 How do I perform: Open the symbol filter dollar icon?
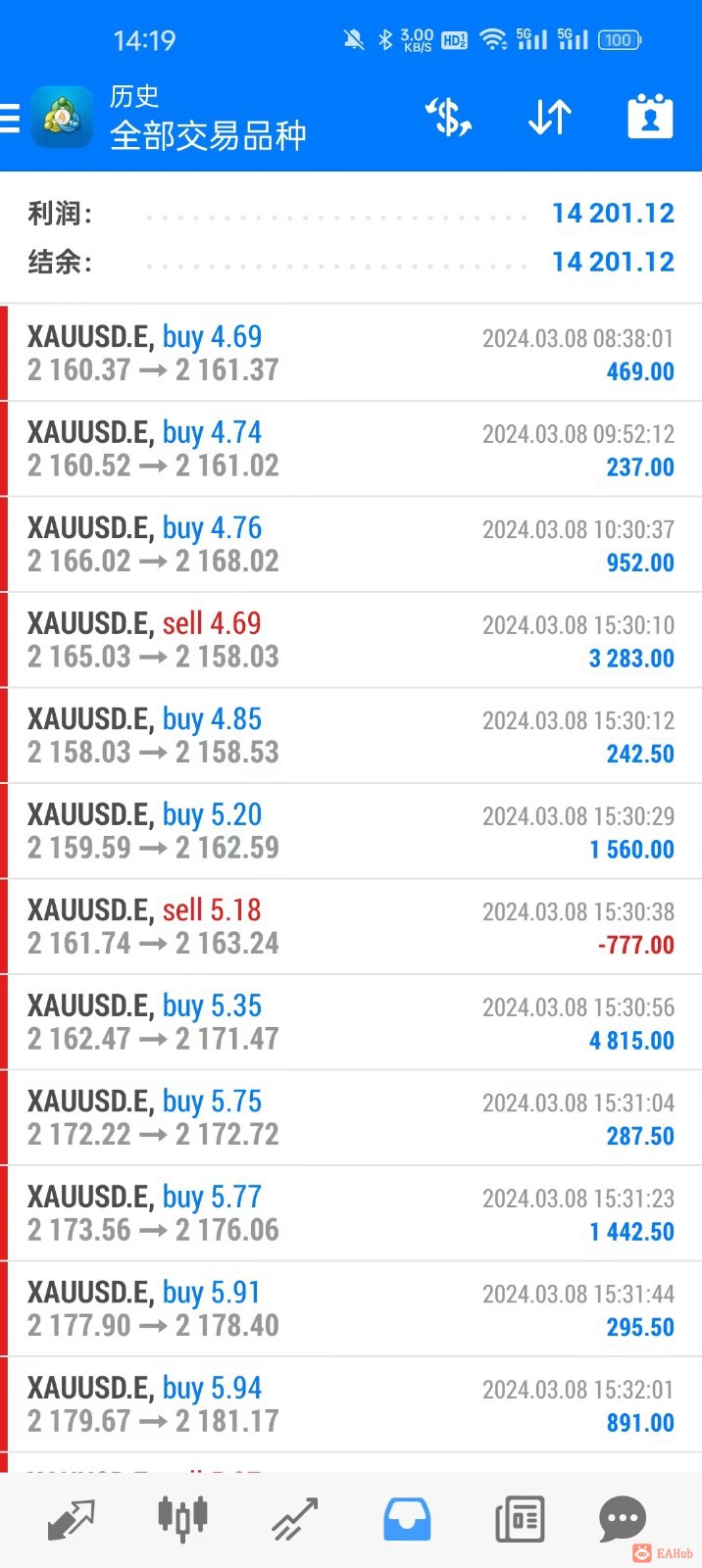coord(448,118)
